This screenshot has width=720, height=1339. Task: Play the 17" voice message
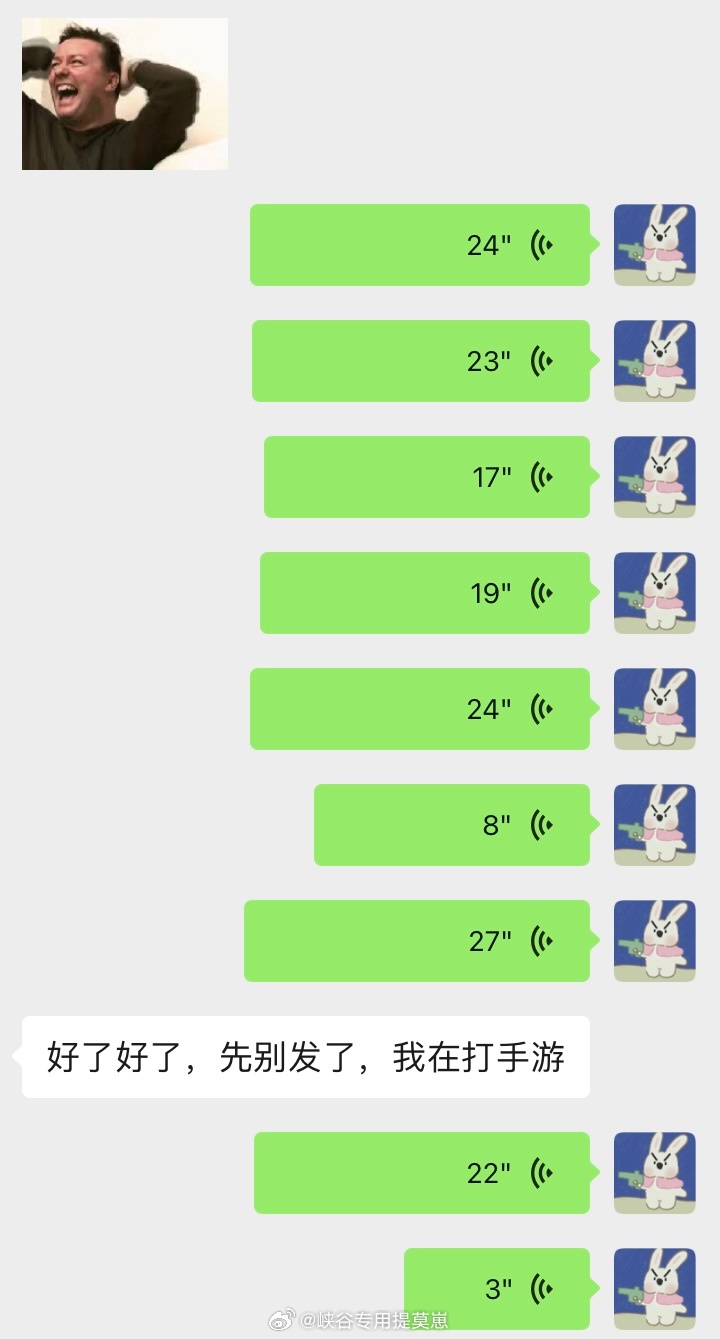tap(426, 477)
